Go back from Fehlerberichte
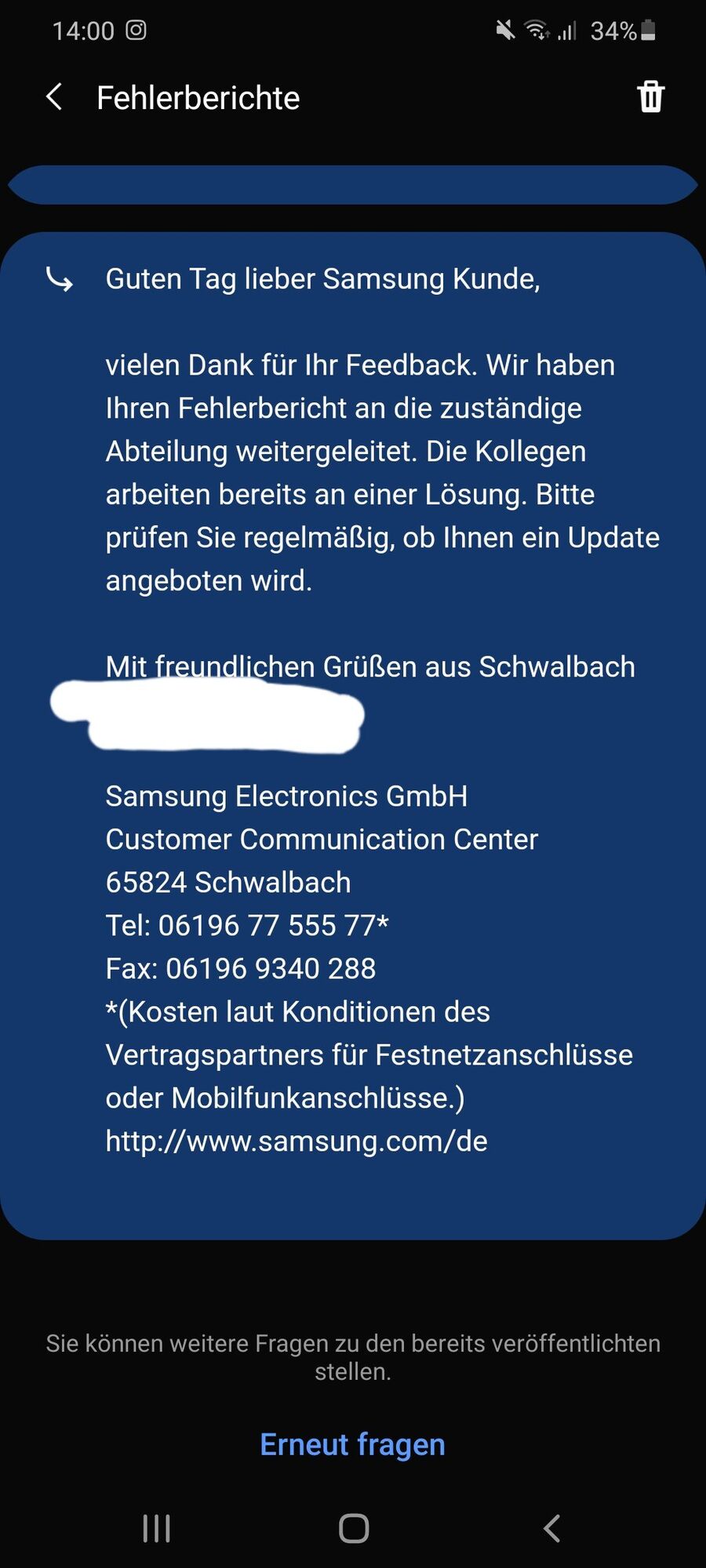 click(54, 97)
